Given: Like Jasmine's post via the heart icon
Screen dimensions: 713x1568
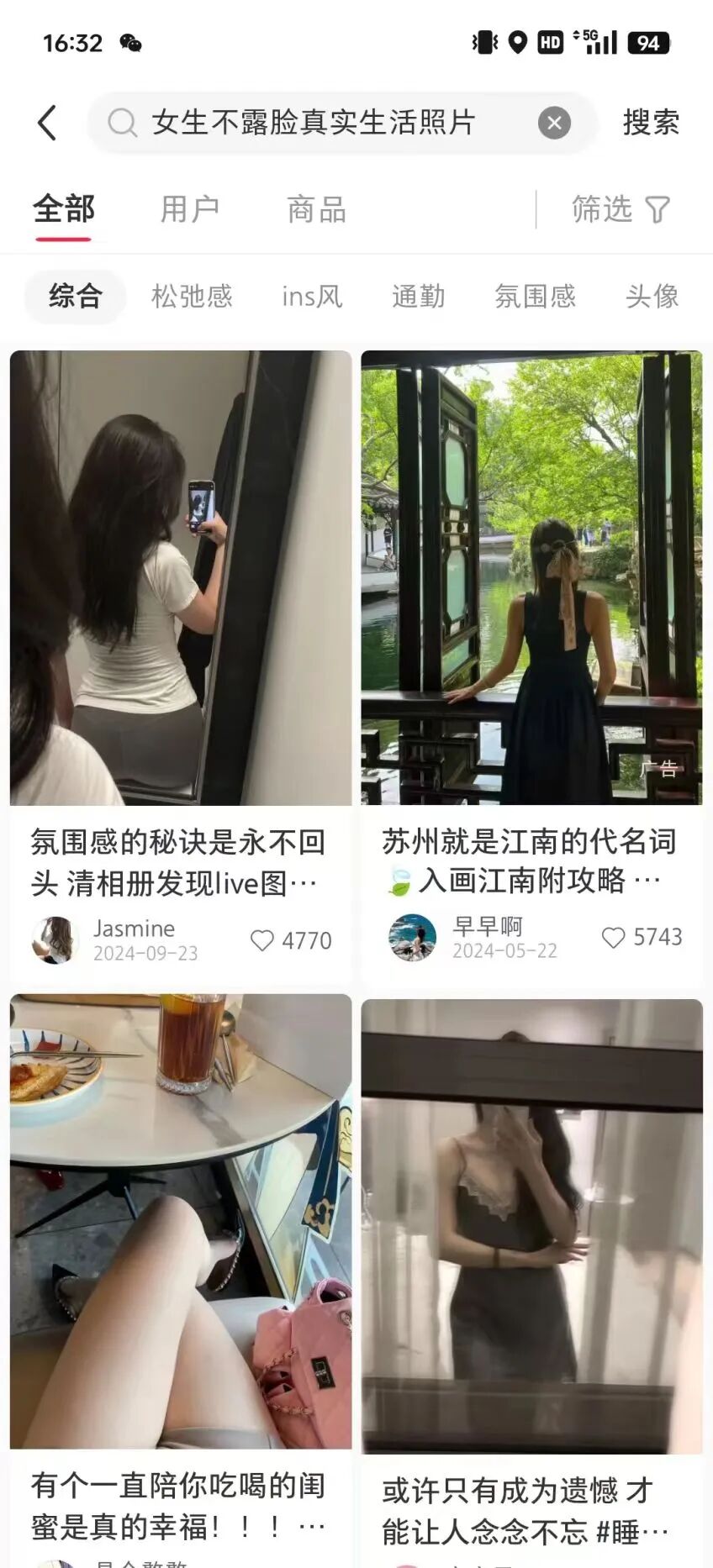Looking at the screenshot, I should pos(263,940).
